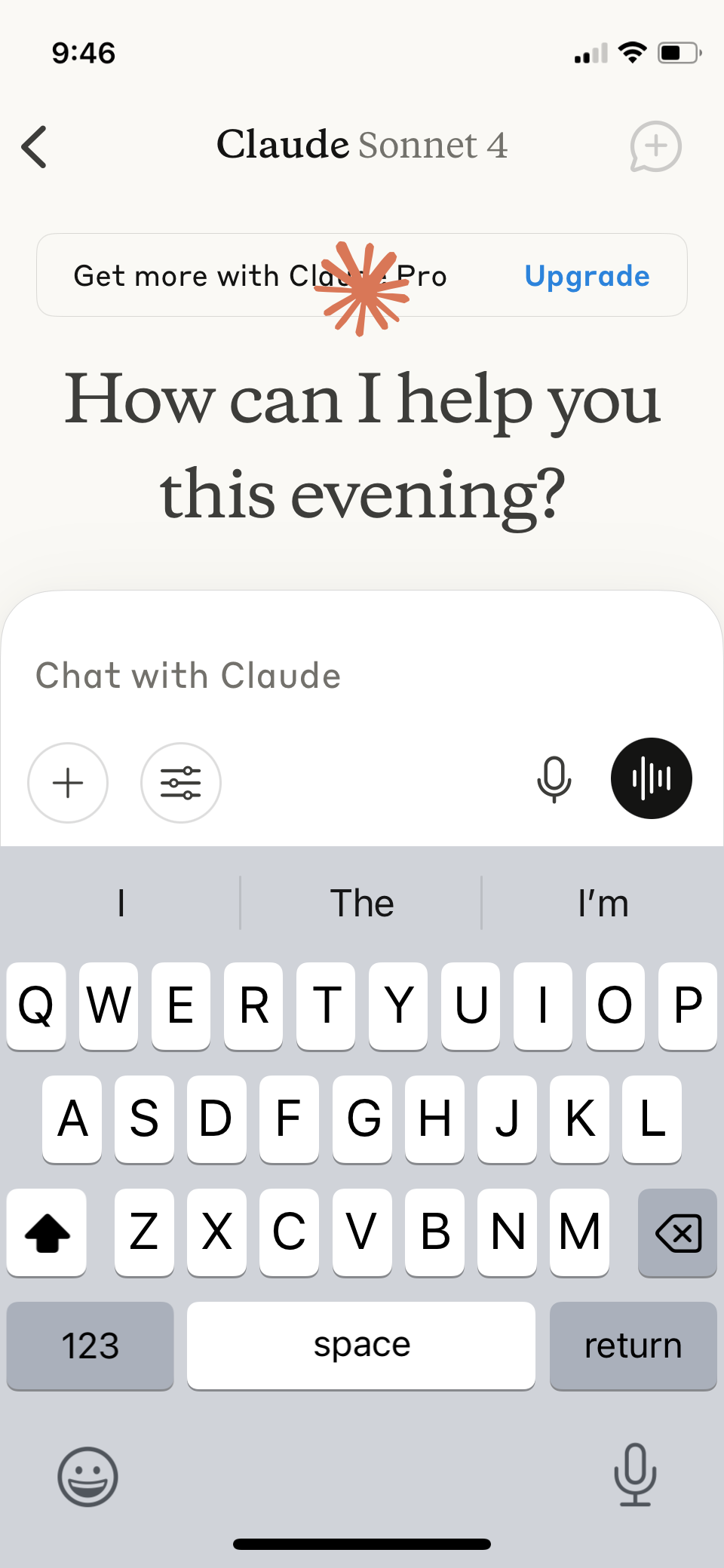Open the attachment plus button
724x1568 pixels.
coord(68,783)
